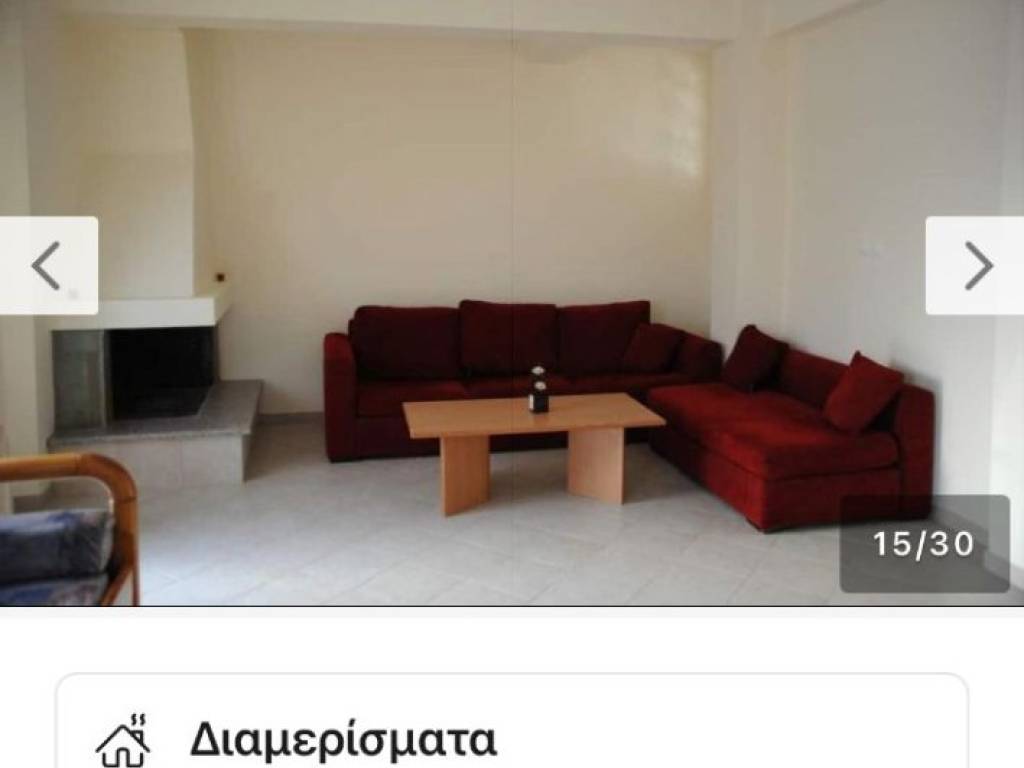
Task: Show the next listing photo
Action: (976, 266)
